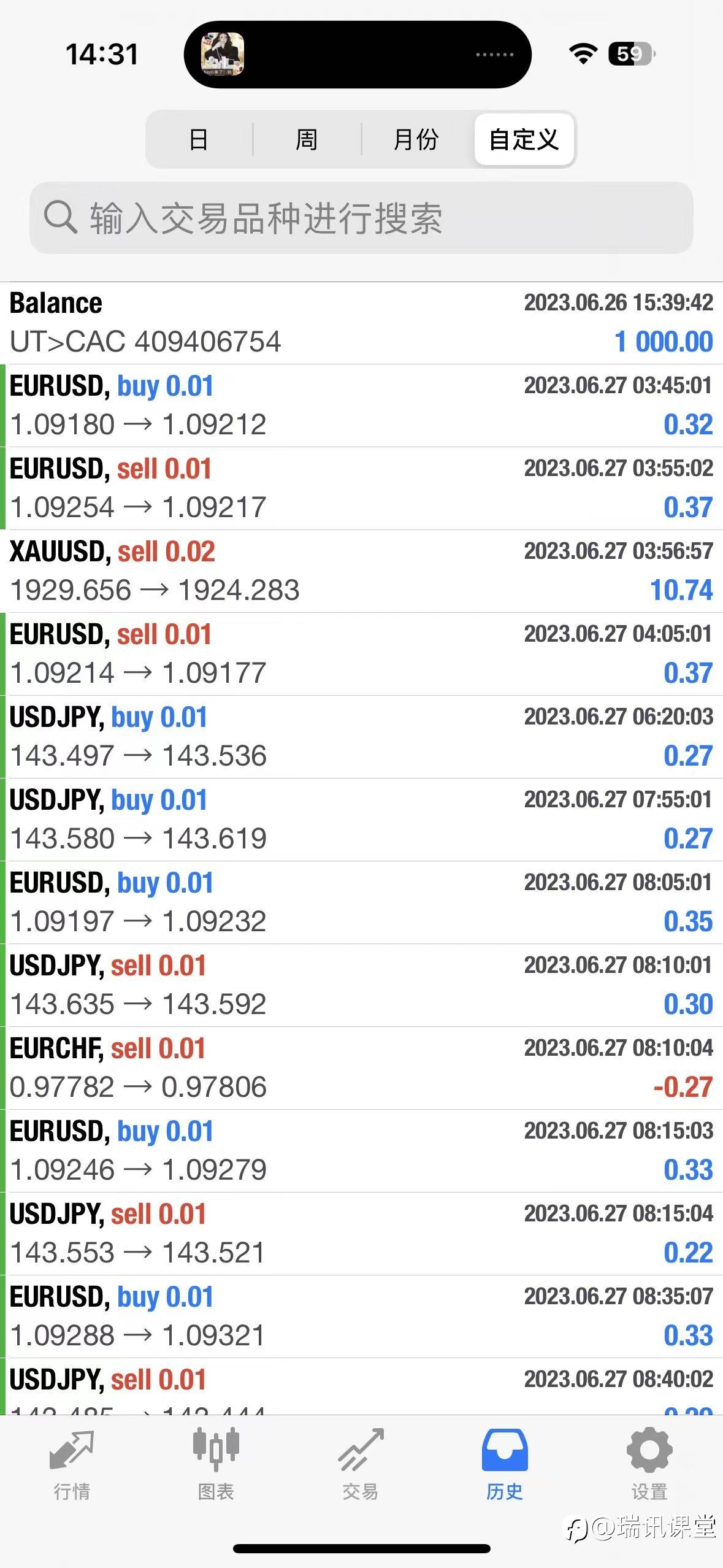Open the USDJPY buy trade closed 07:55:01
Viewport: 723px width, 1568px height.
(361, 820)
